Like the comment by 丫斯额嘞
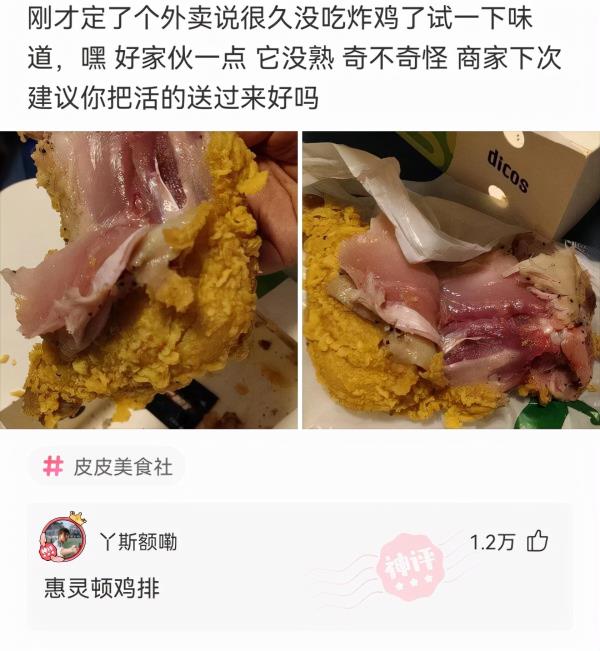Image resolution: width=600 pixels, height=651 pixels. (x=538, y=542)
